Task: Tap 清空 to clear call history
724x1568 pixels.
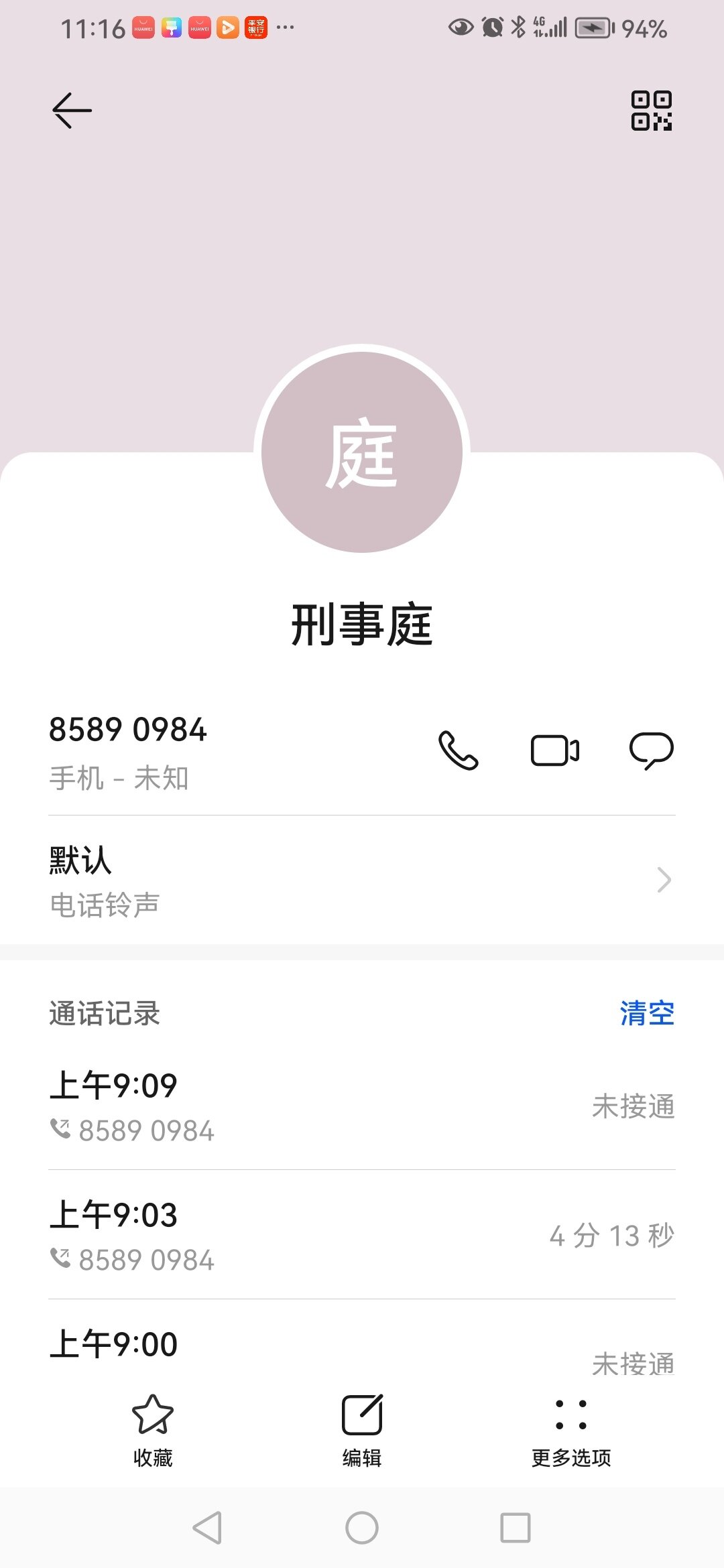Action: coord(647,1013)
